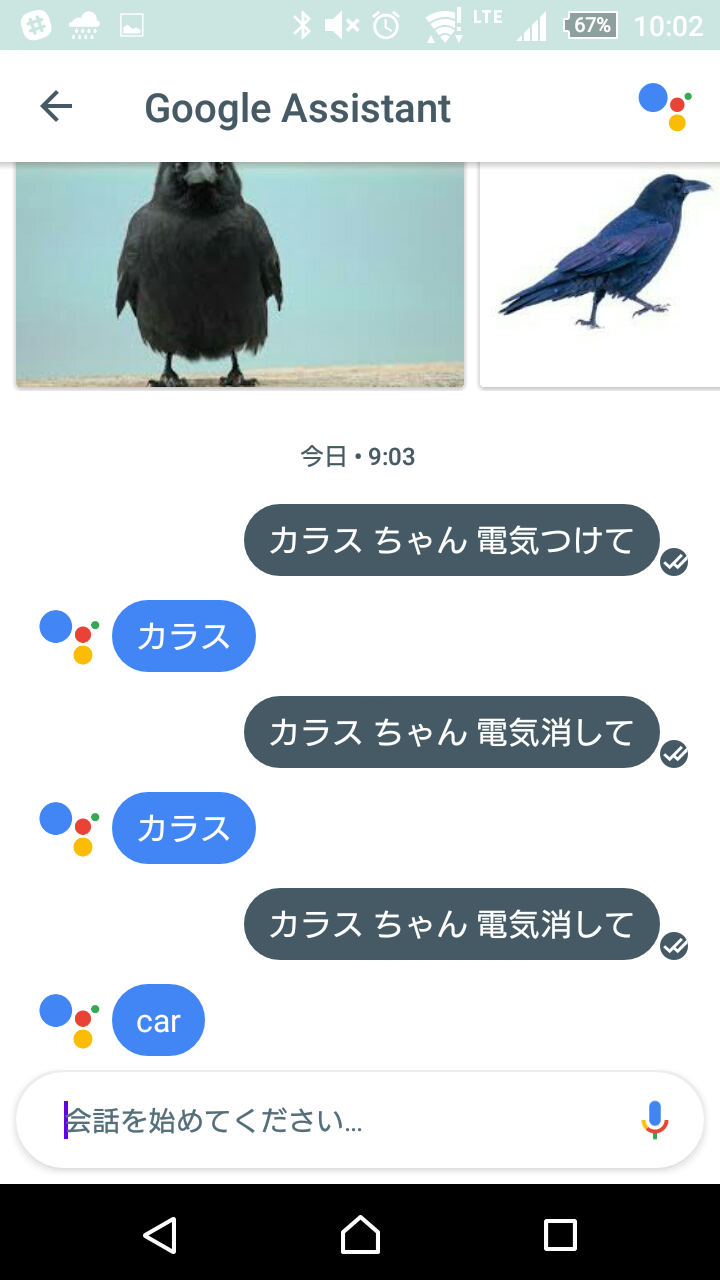Tap the system home button
Screen dimensions: 720x1280
tap(360, 1235)
